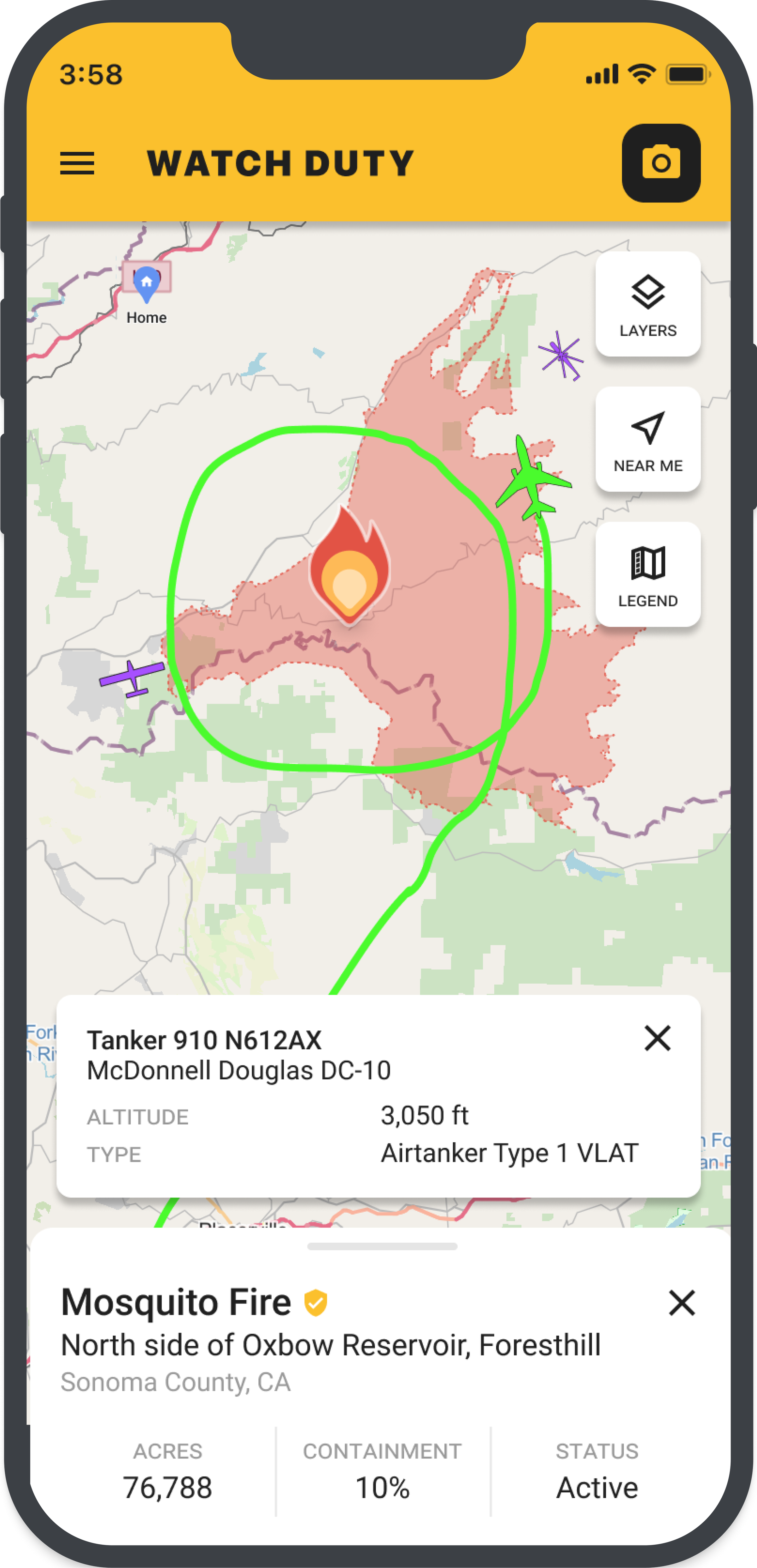This screenshot has height=1568, width=757.
Task: Tap Near Me to center on location
Action: click(x=647, y=440)
